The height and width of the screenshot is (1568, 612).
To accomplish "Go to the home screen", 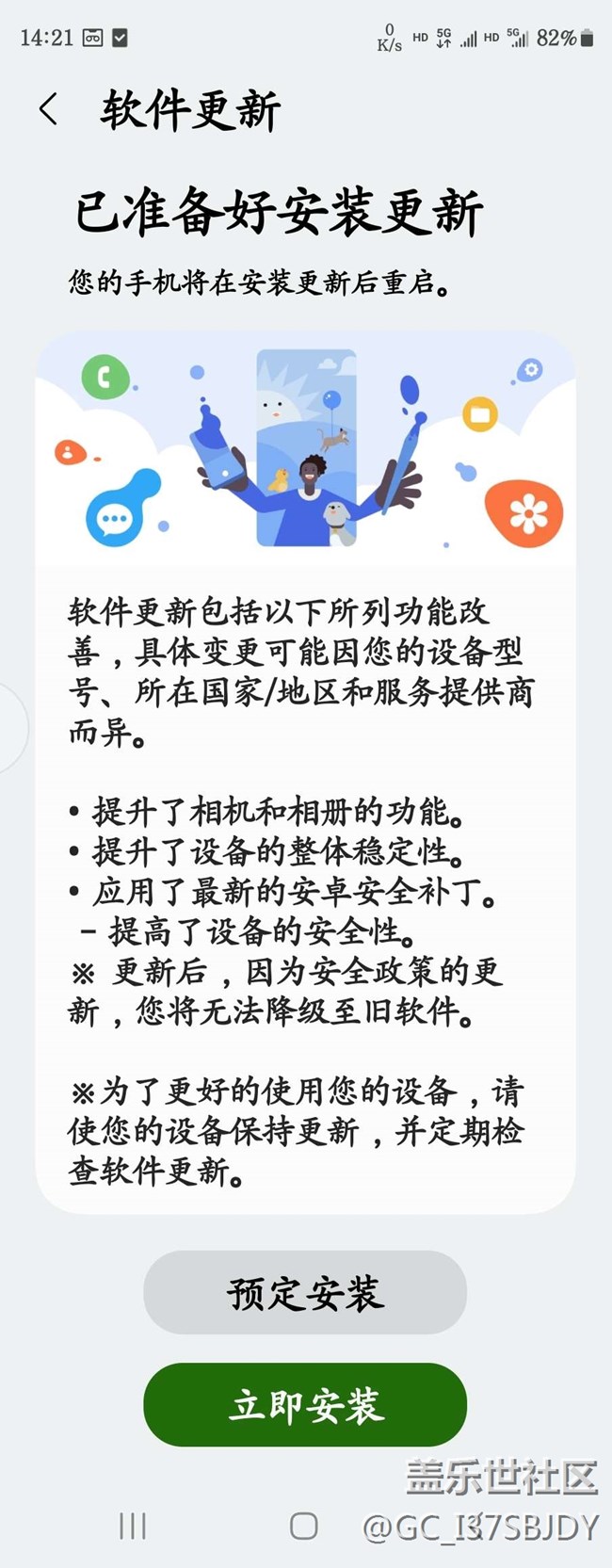I will click(303, 1526).
